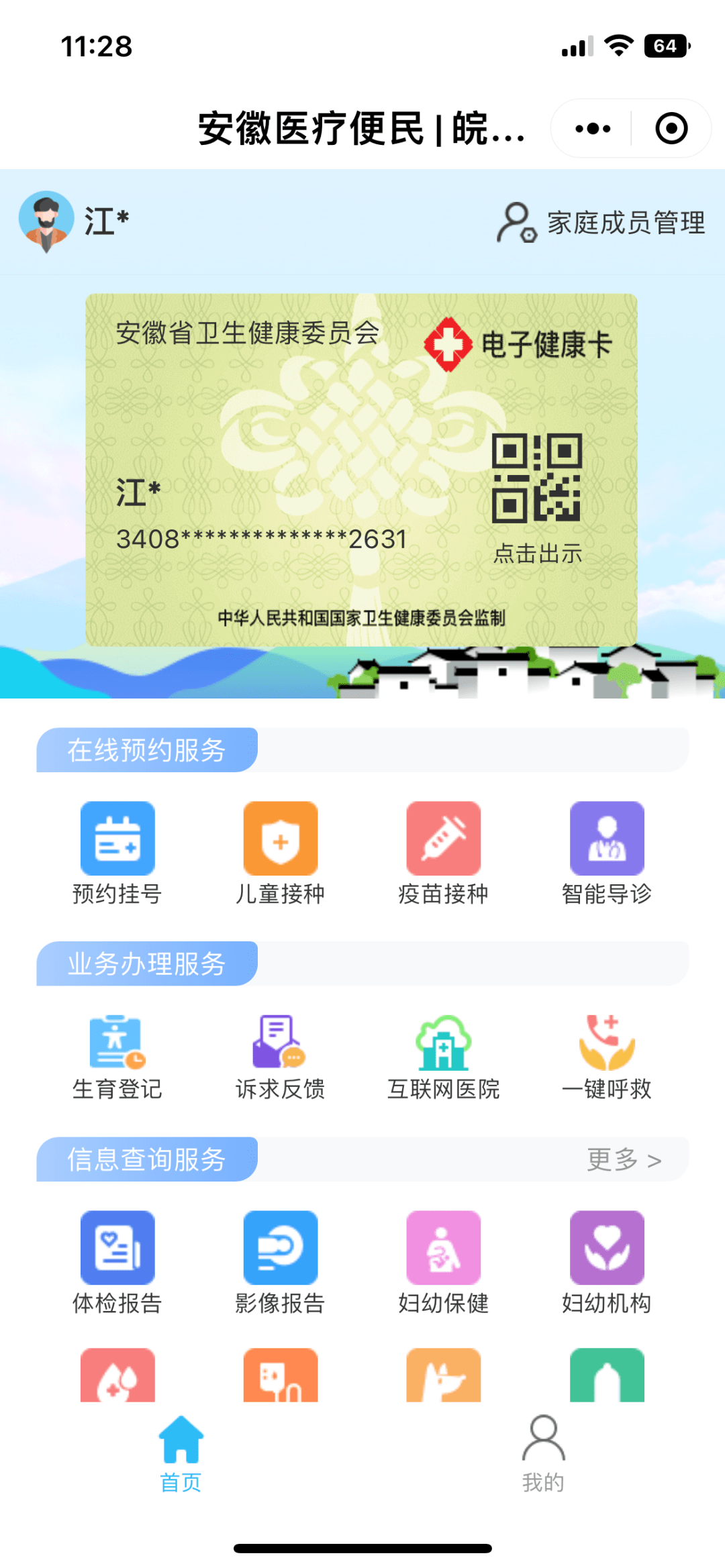The height and width of the screenshot is (1568, 725).
Task: Switch to the 首页 tab
Action: [x=181, y=1453]
